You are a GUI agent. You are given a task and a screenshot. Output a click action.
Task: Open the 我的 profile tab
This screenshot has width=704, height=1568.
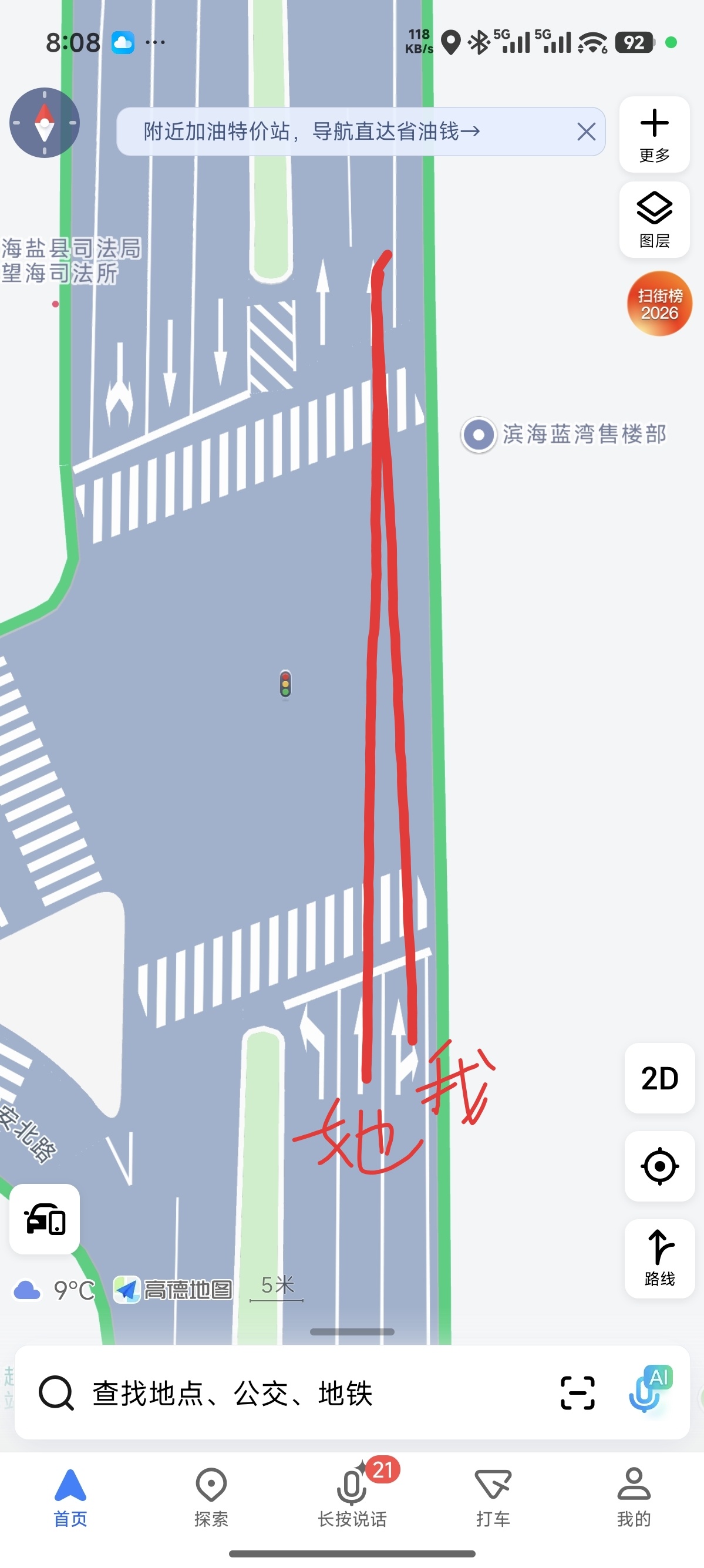[x=634, y=1498]
